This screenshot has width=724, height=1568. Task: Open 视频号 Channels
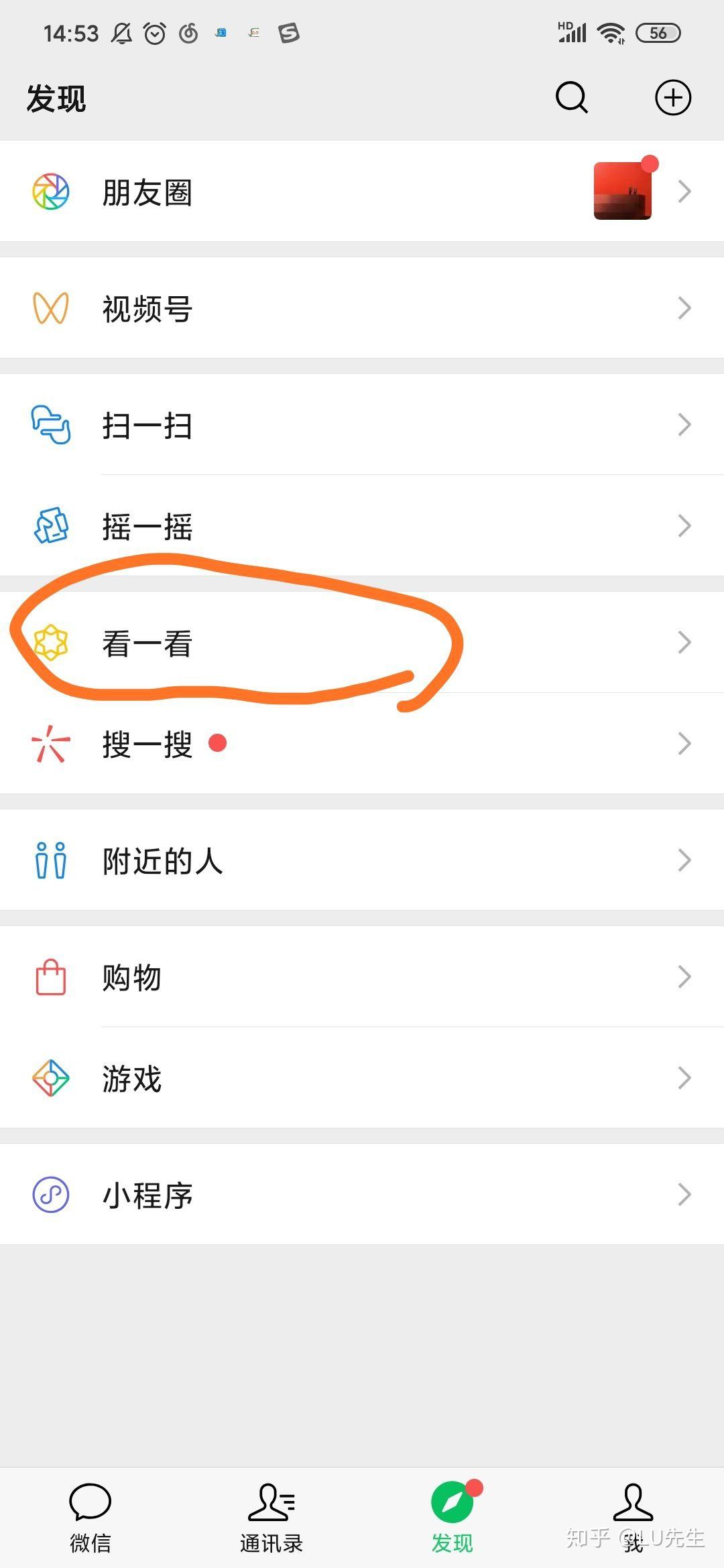362,308
